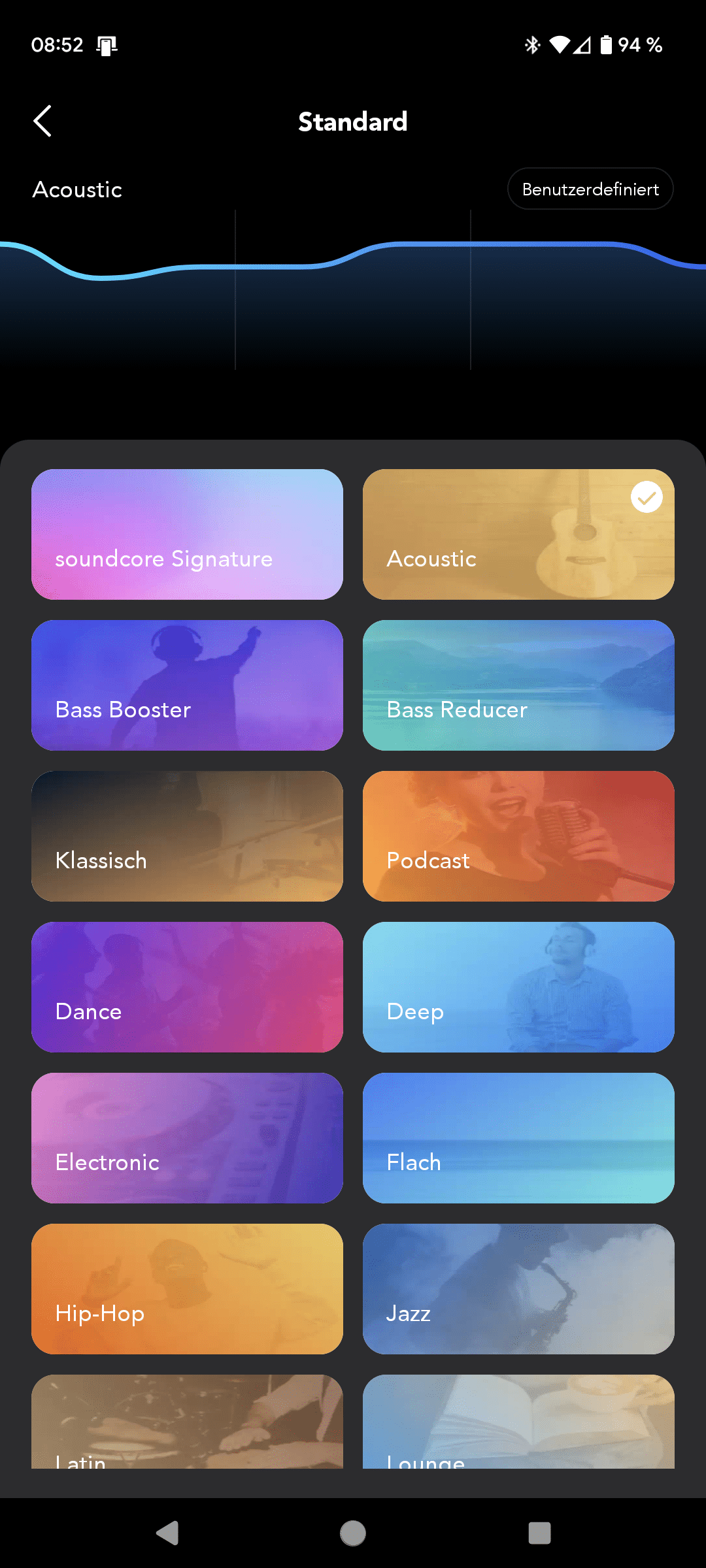
Task: Pick the Dance preset
Action: point(187,987)
